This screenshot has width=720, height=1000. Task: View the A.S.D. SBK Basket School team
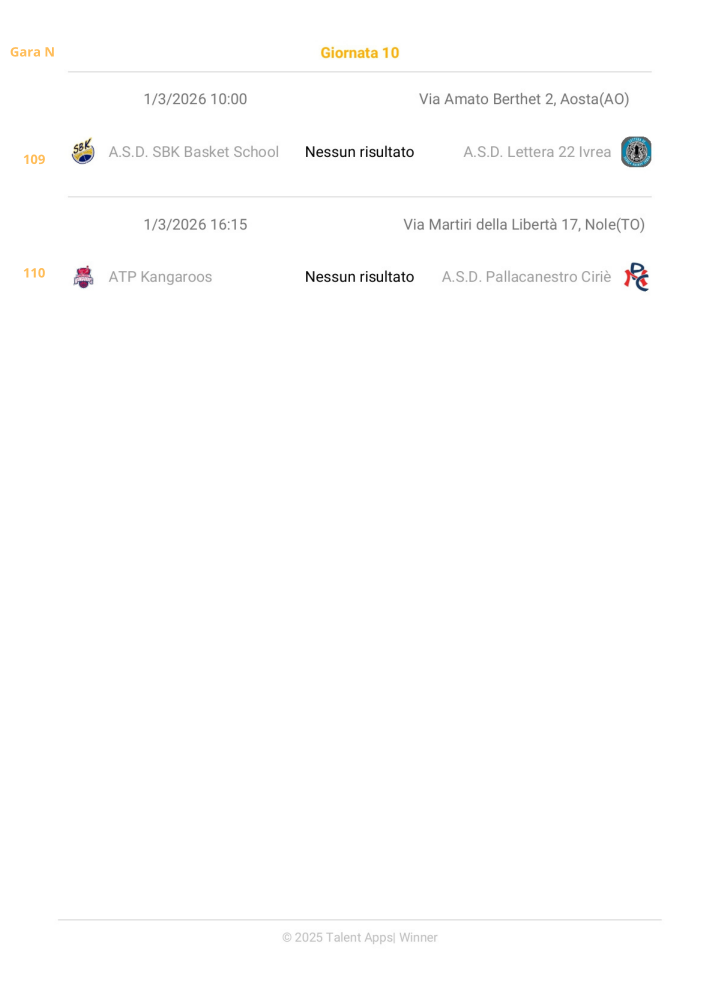(193, 152)
